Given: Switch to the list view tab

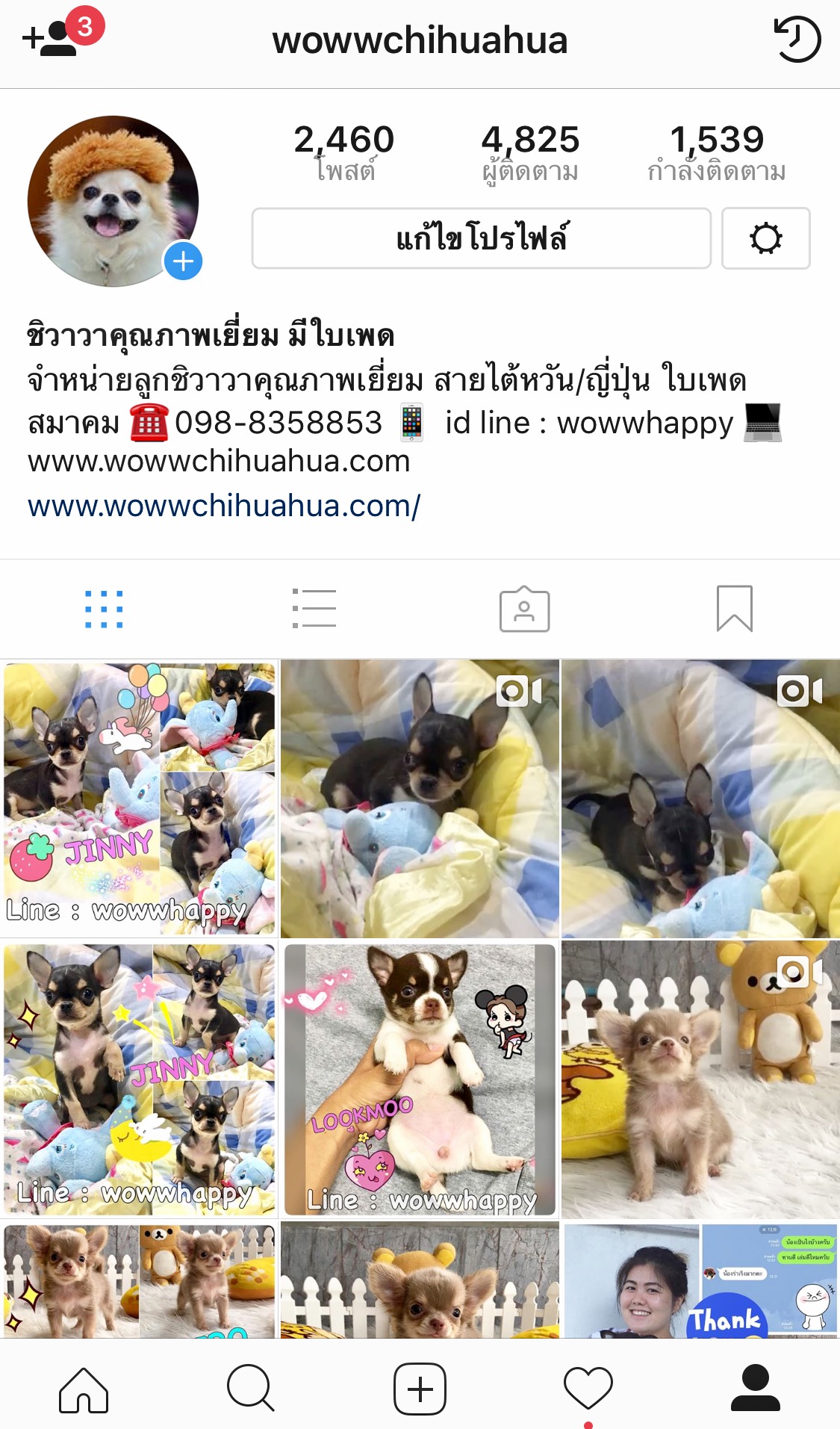Looking at the screenshot, I should (314, 608).
